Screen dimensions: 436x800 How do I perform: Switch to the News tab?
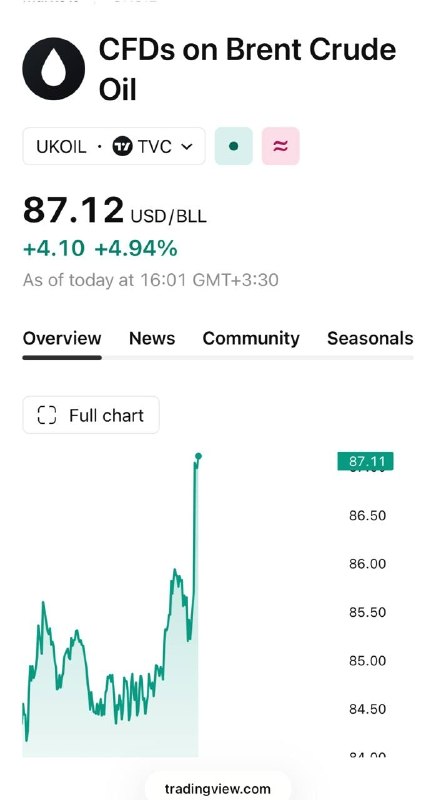coord(152,338)
